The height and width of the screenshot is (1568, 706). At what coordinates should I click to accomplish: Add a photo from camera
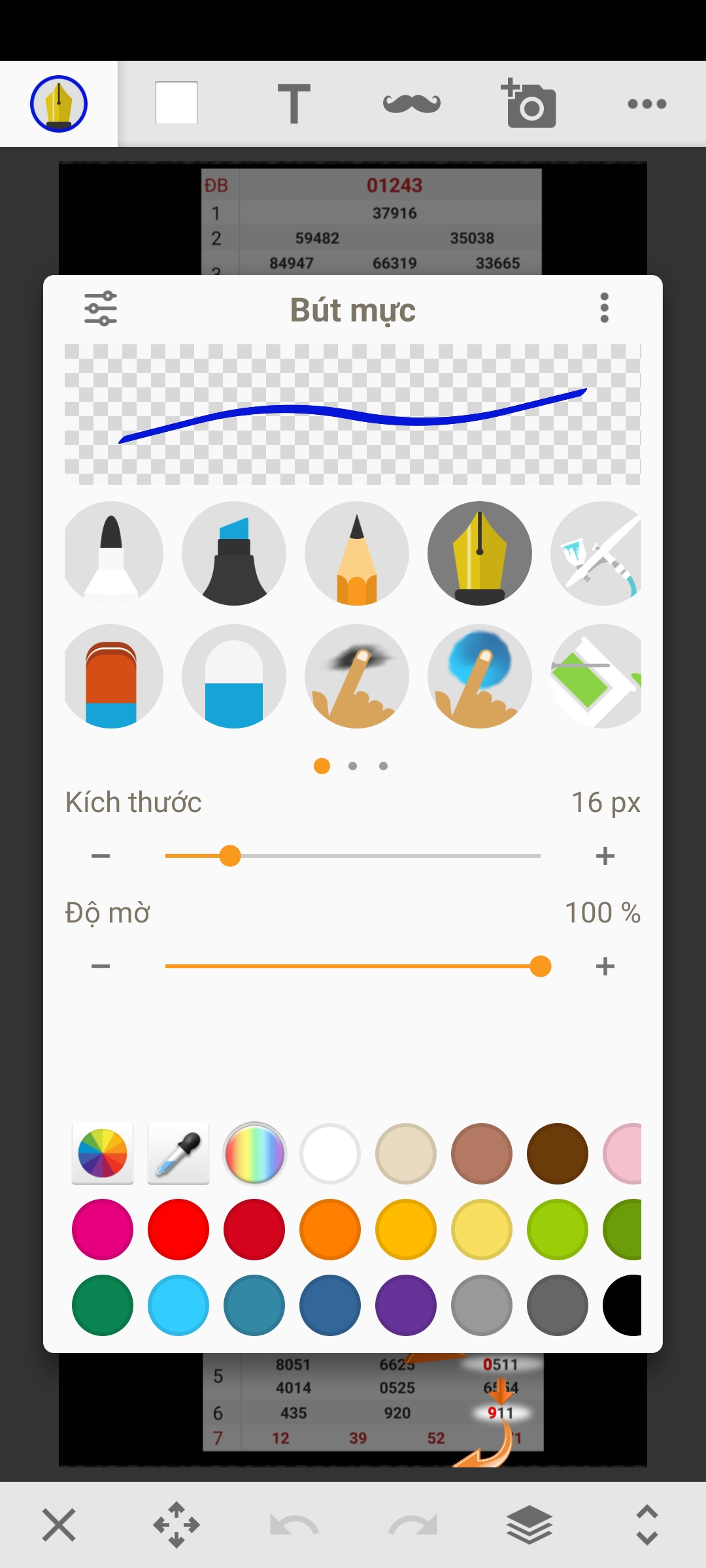[529, 103]
